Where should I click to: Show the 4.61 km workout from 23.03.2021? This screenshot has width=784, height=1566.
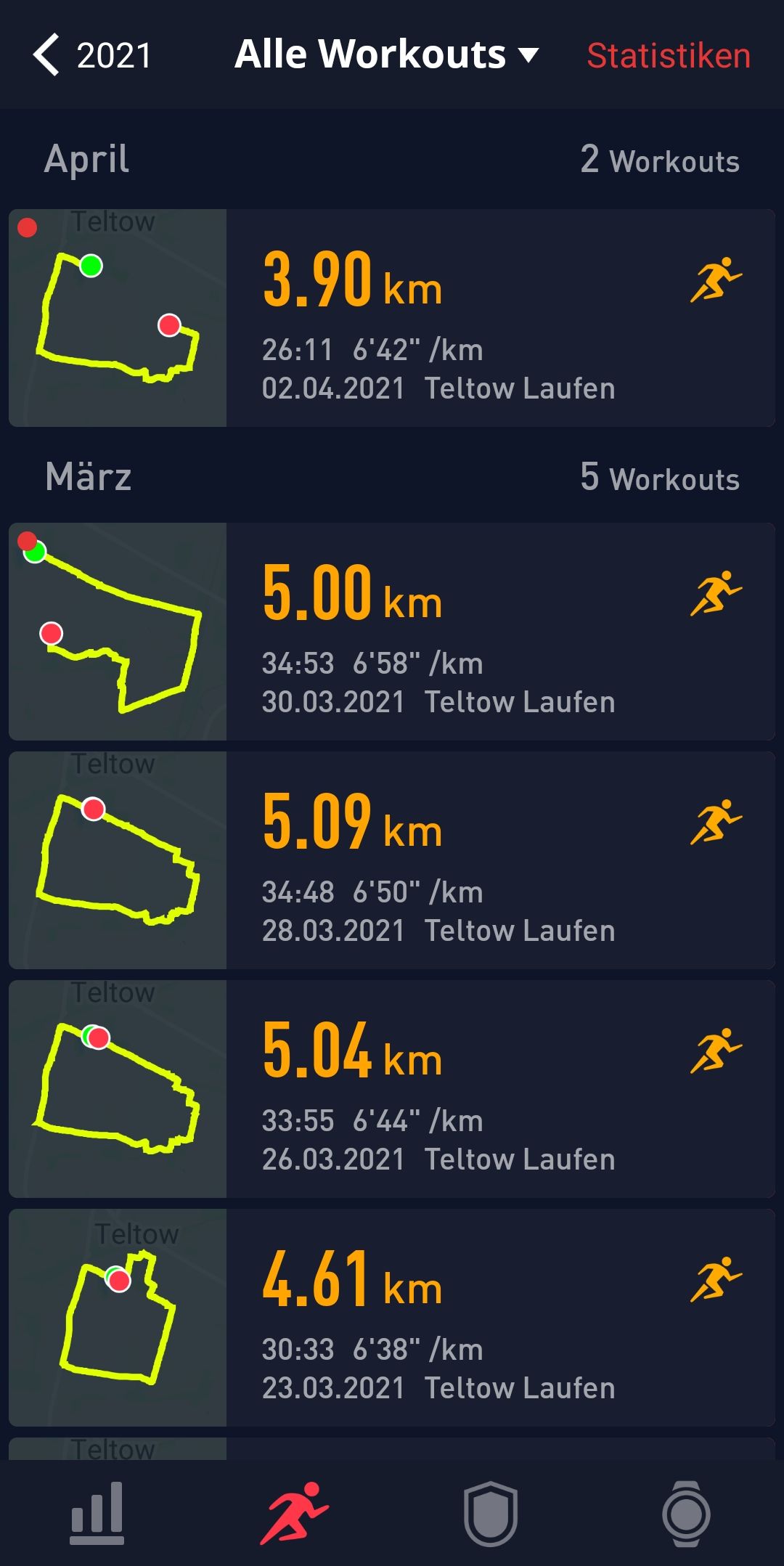click(392, 1318)
